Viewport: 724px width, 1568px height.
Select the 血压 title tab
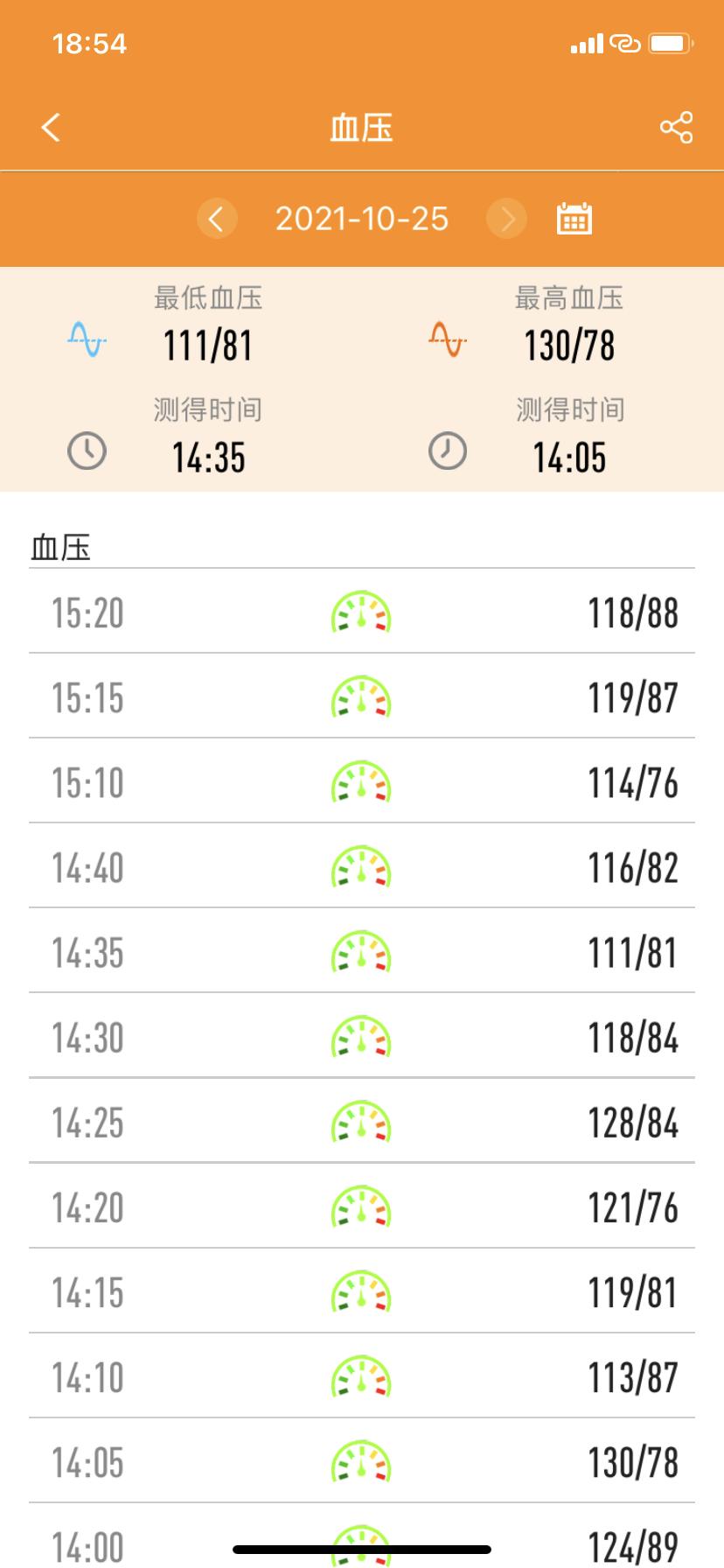[361, 128]
